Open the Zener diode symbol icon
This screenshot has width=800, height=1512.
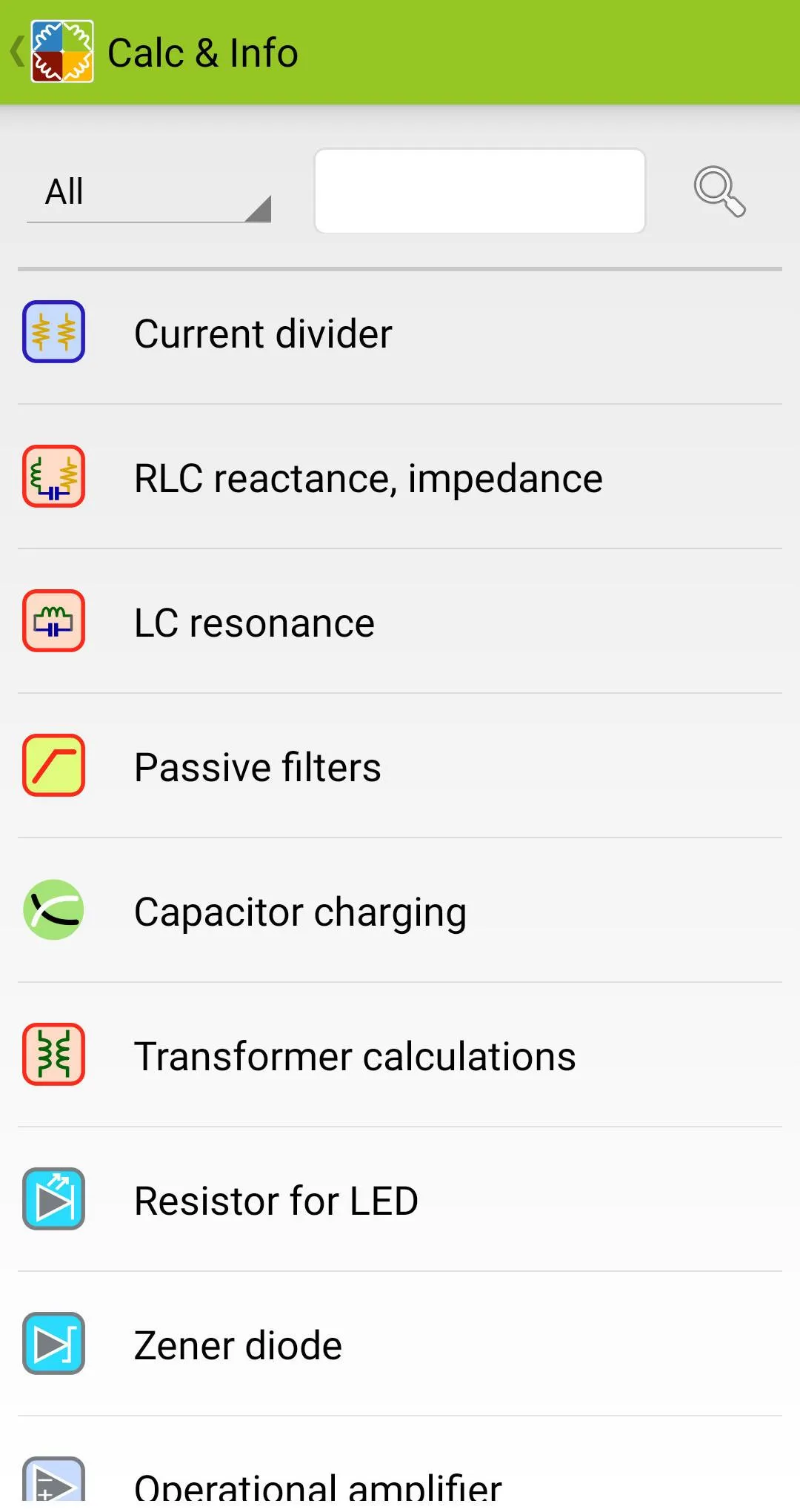[53, 1344]
